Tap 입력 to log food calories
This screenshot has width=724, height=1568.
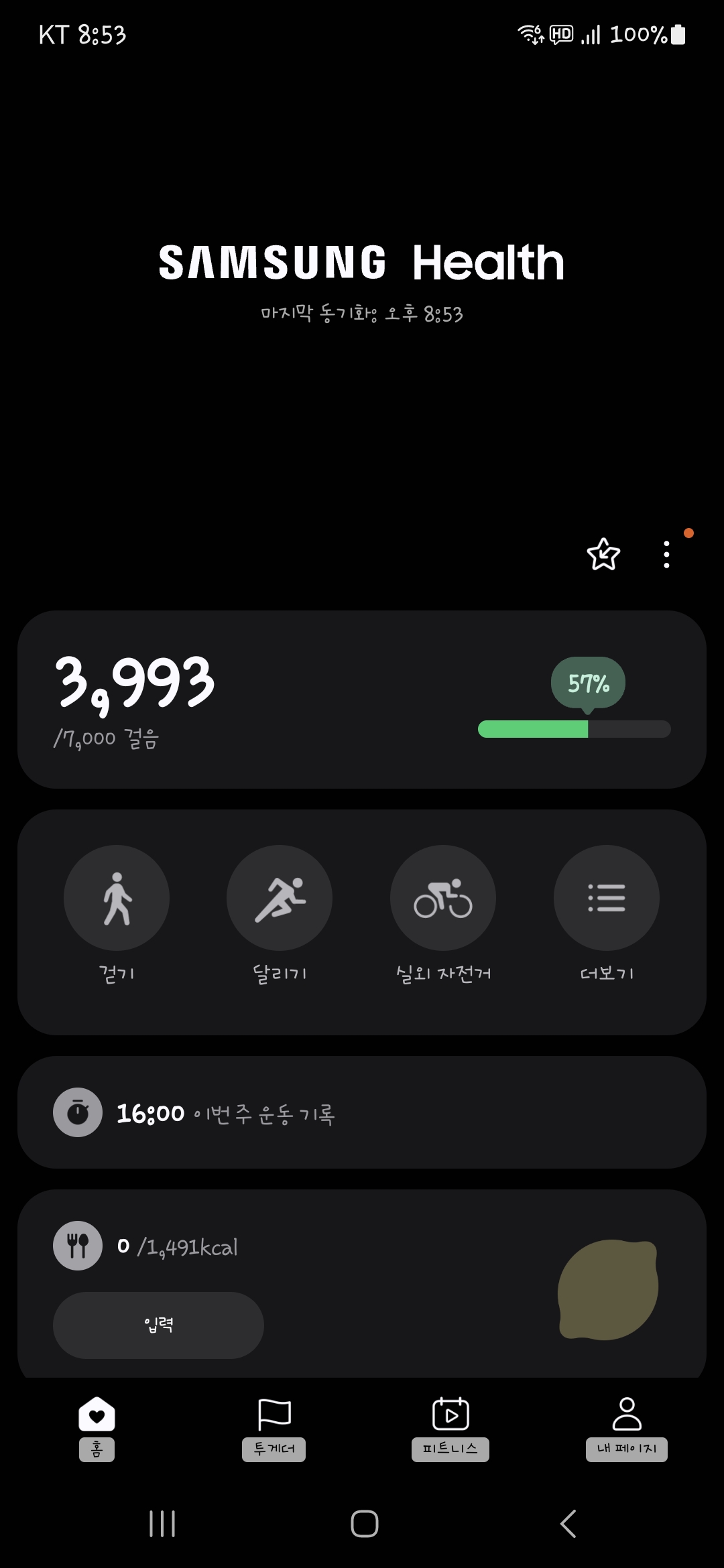coord(158,1325)
